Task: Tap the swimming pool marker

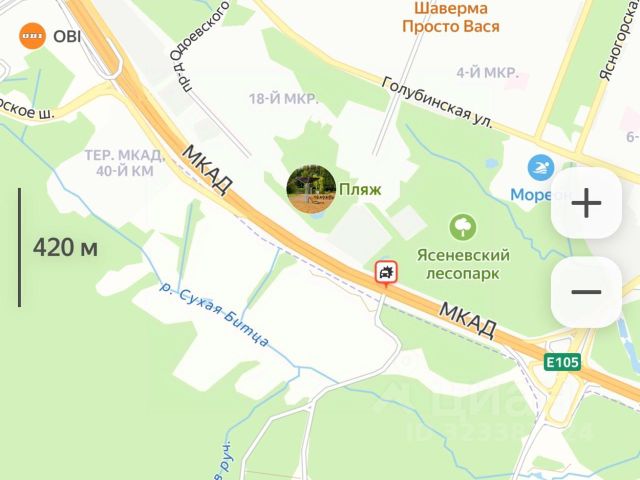Action: (x=541, y=168)
